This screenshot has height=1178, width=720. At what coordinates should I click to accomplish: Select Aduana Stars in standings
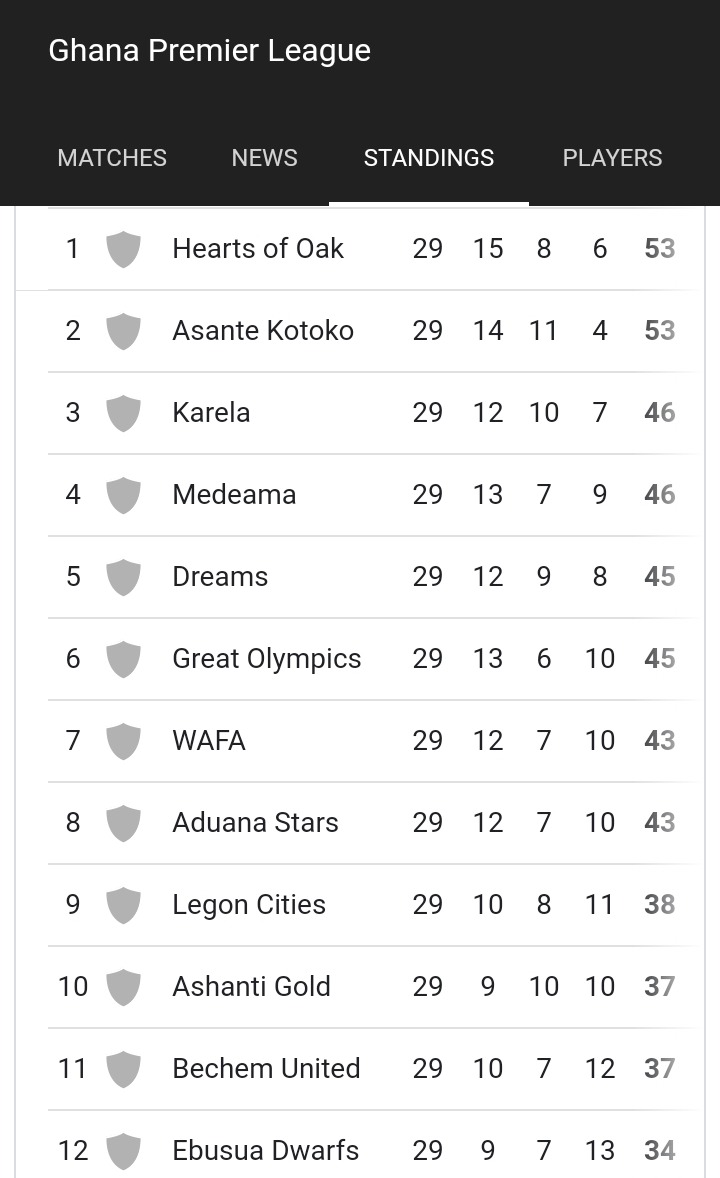click(x=360, y=822)
